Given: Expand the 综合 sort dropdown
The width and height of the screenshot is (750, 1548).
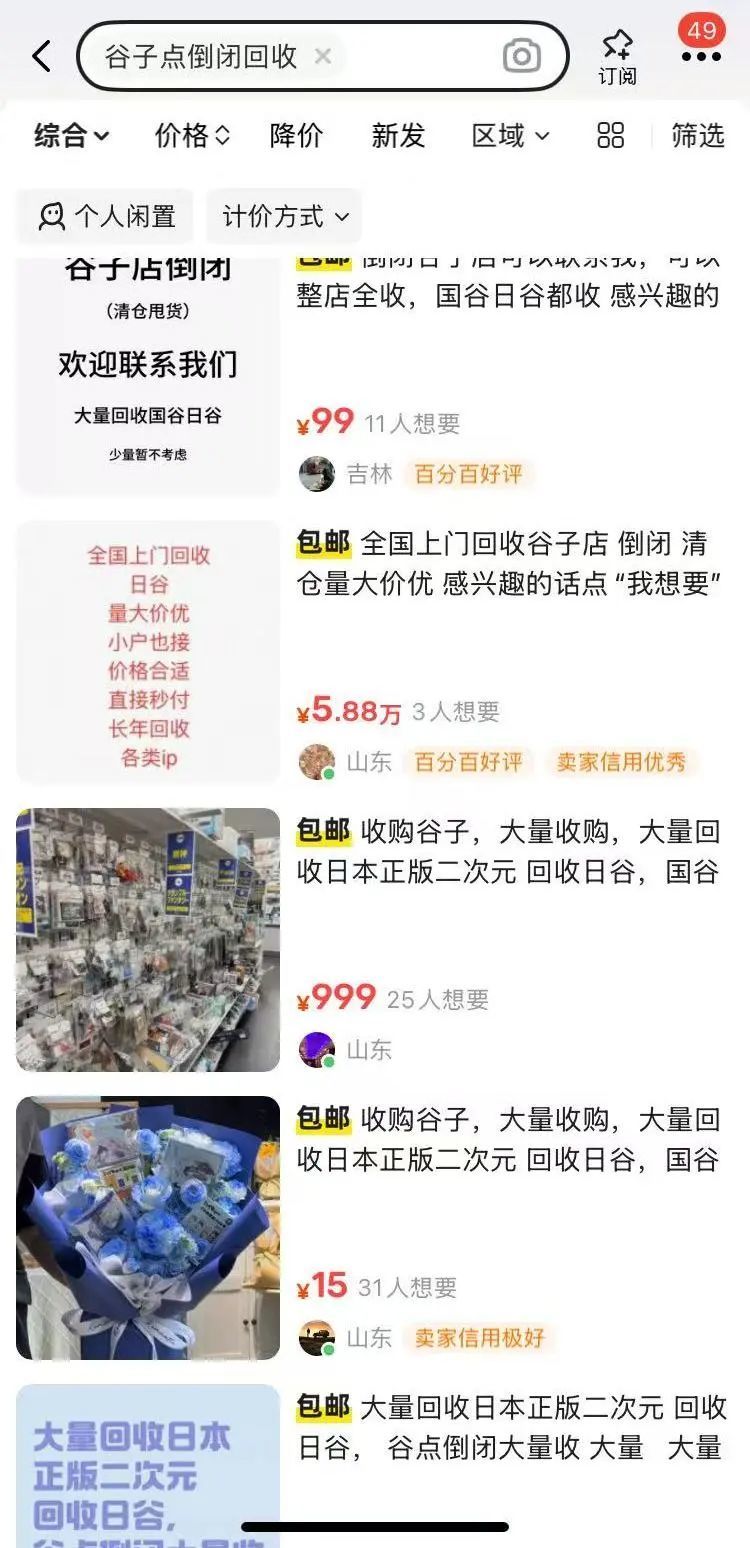Looking at the screenshot, I should point(72,136).
